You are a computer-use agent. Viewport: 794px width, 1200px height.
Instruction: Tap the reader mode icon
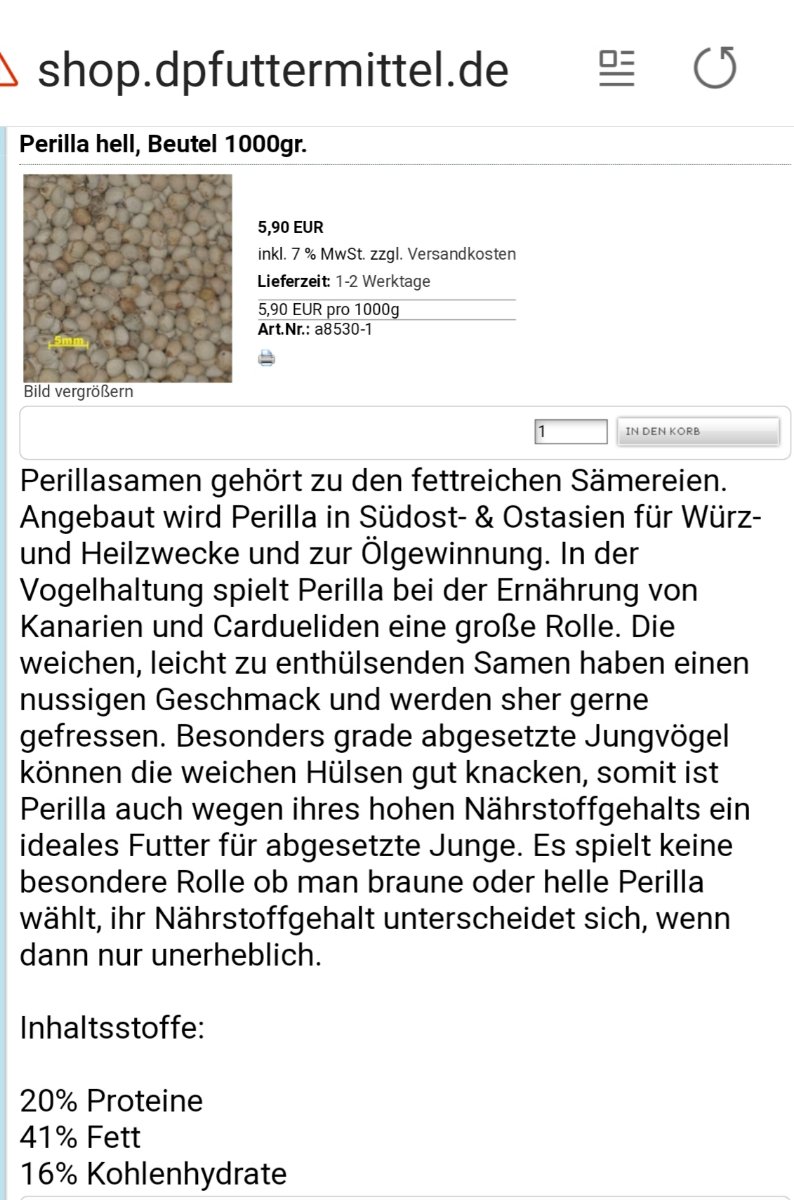click(617, 68)
